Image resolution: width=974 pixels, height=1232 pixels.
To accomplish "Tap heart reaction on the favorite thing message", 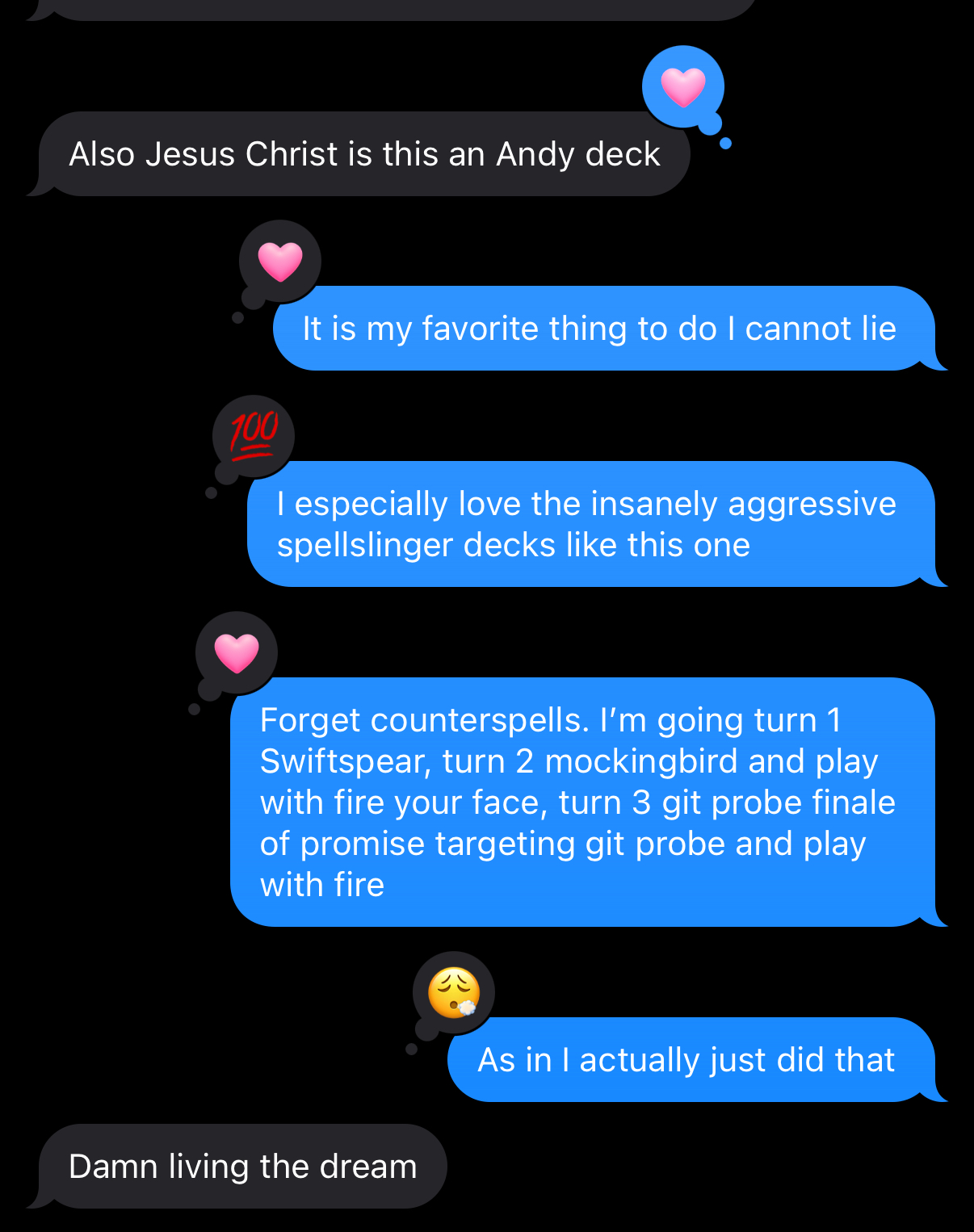I will pyautogui.click(x=279, y=262).
